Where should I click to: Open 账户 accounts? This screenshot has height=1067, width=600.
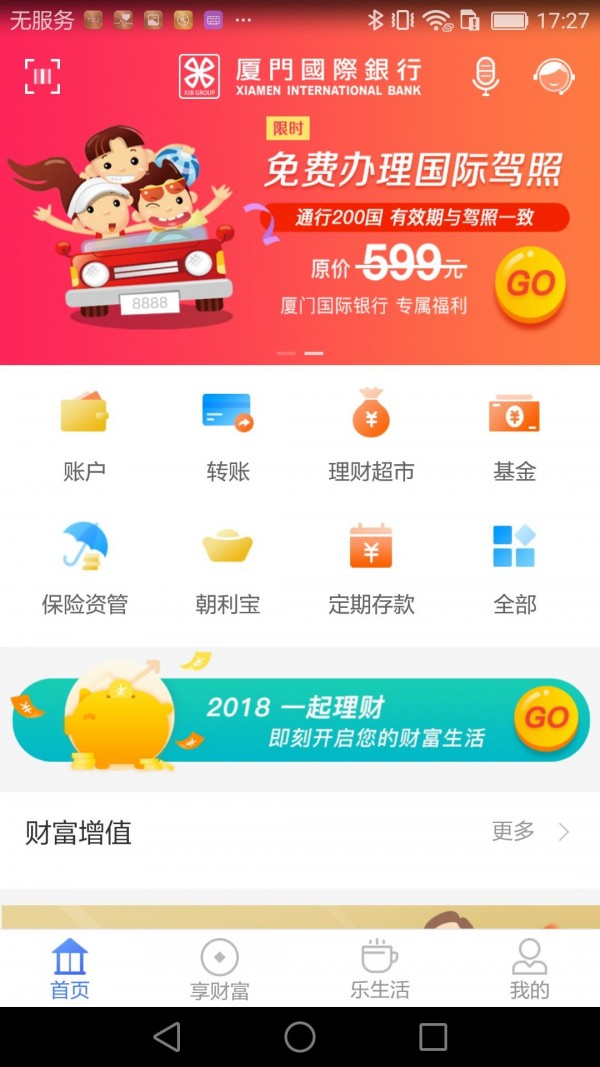[x=84, y=437]
